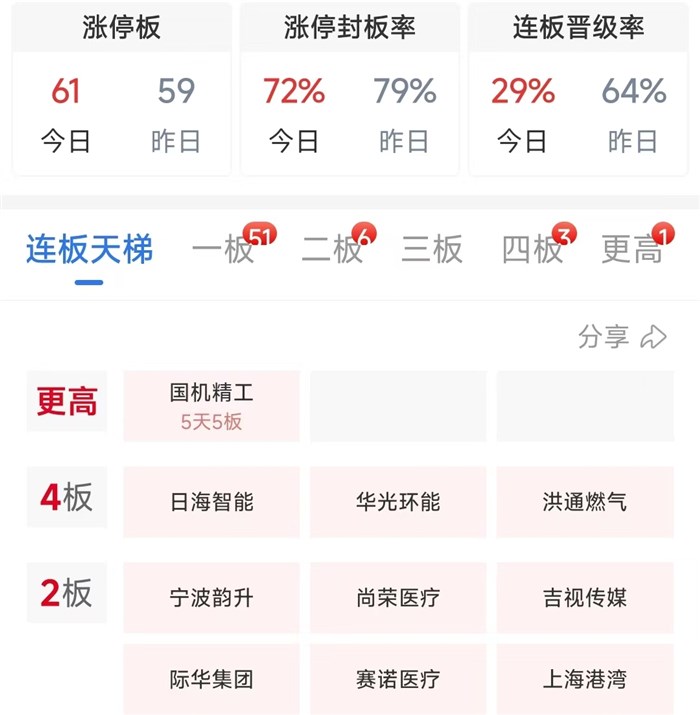Open the 吉视传媒 card
700x715 pixels.
[x=585, y=598]
